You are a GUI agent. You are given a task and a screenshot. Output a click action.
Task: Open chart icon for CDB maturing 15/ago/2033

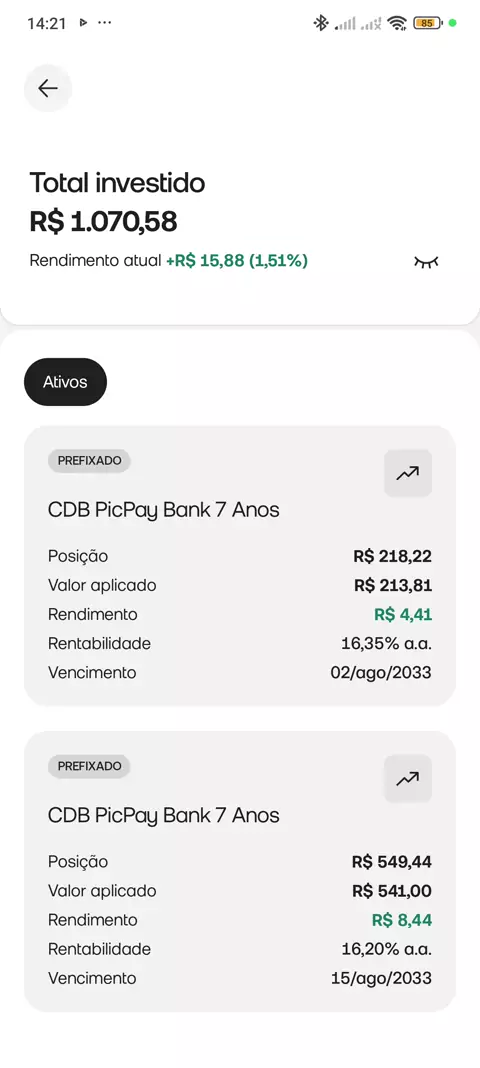408,778
